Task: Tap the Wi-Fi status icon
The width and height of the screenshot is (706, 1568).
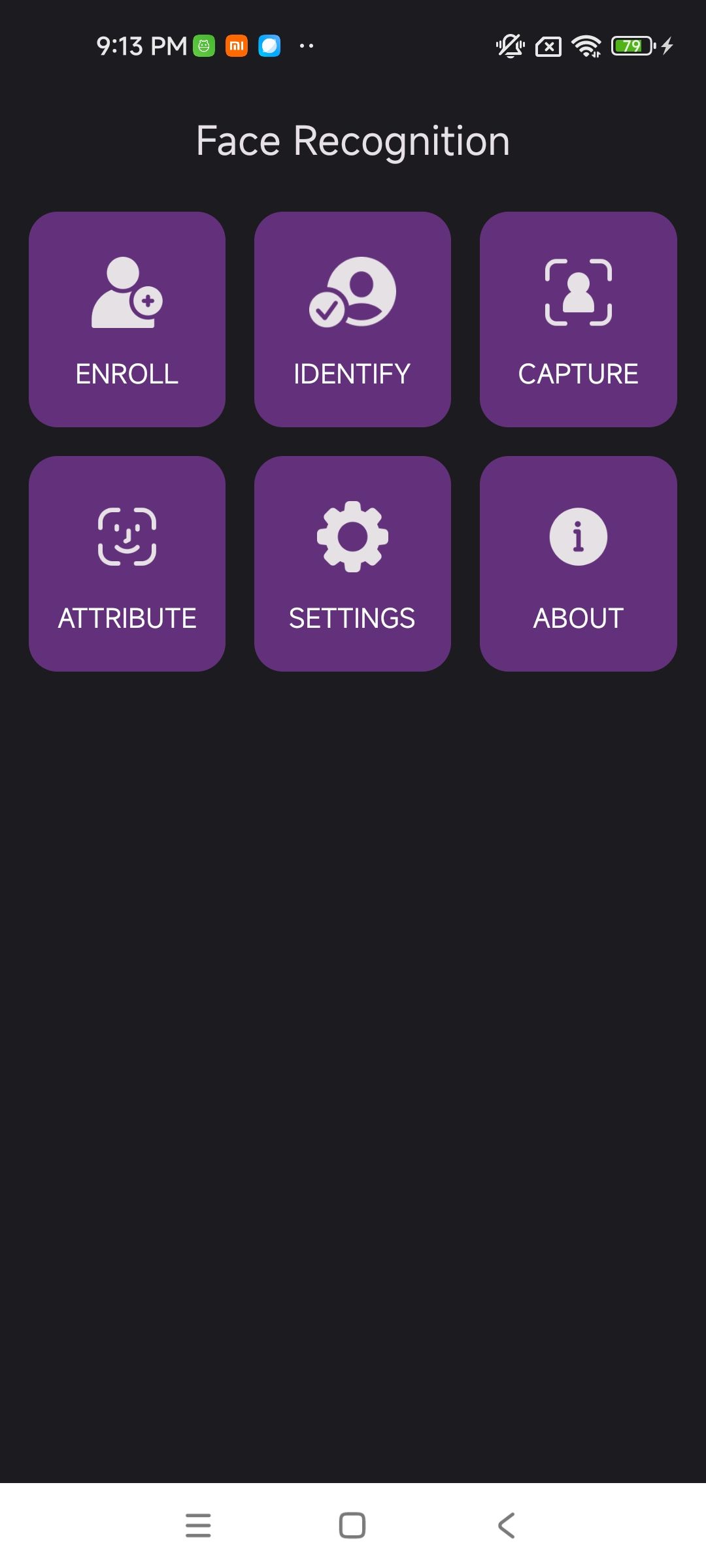Action: click(x=586, y=46)
